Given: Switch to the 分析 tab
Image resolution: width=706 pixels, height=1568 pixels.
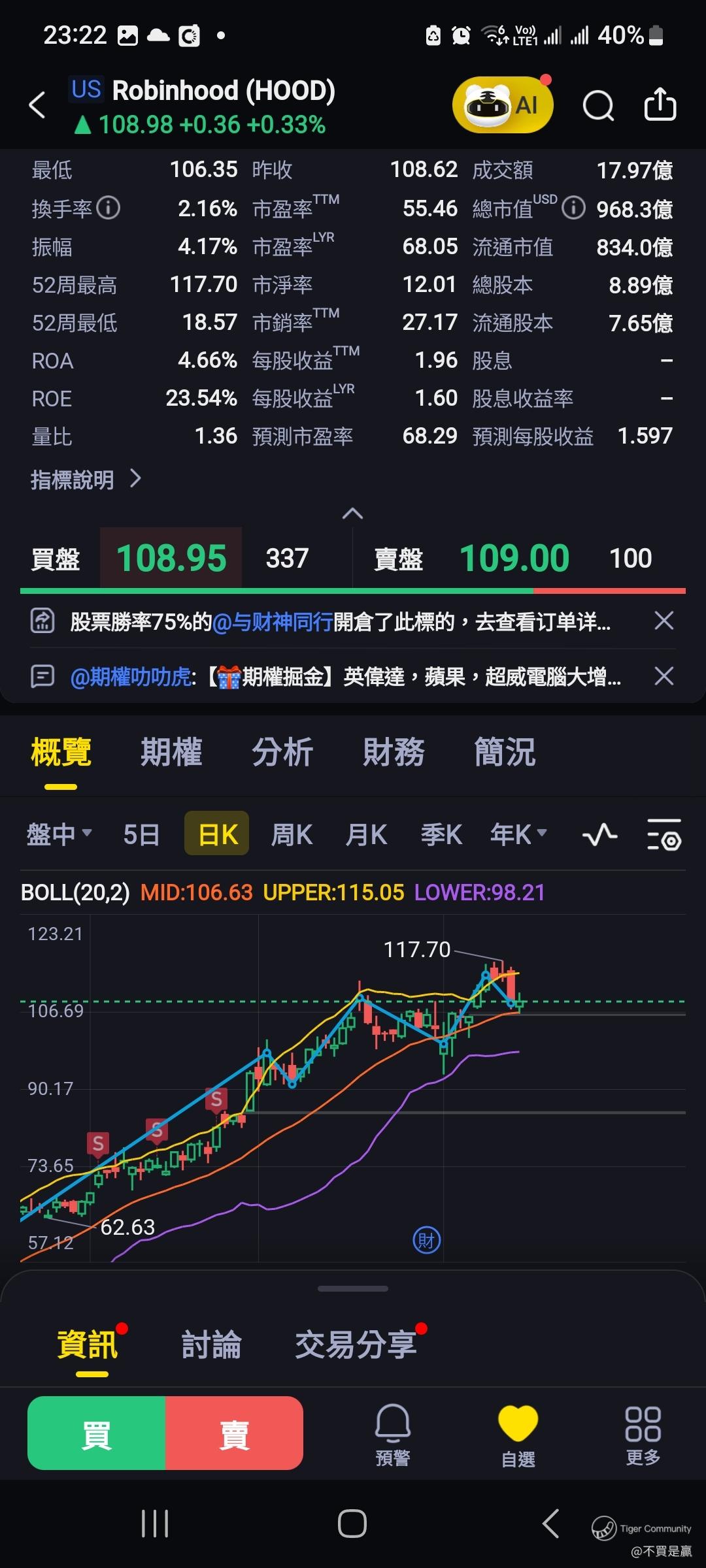Looking at the screenshot, I should [x=282, y=752].
